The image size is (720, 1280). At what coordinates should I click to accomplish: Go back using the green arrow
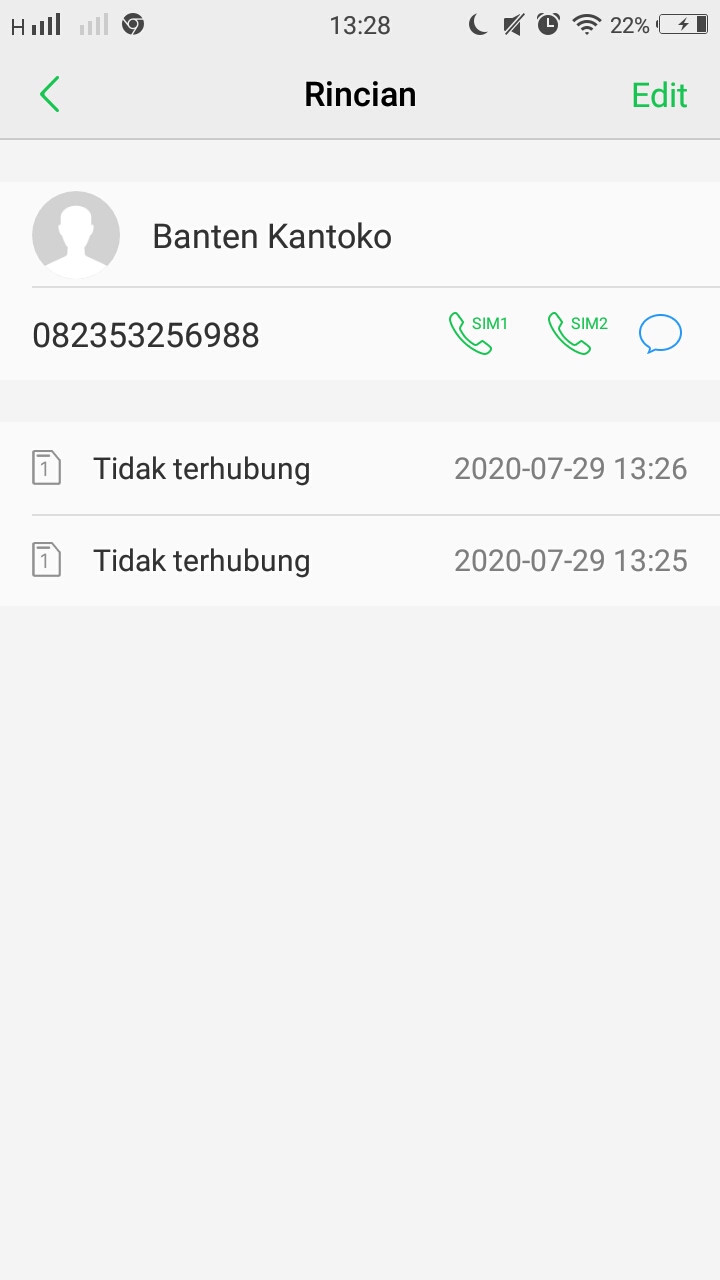tap(50, 95)
